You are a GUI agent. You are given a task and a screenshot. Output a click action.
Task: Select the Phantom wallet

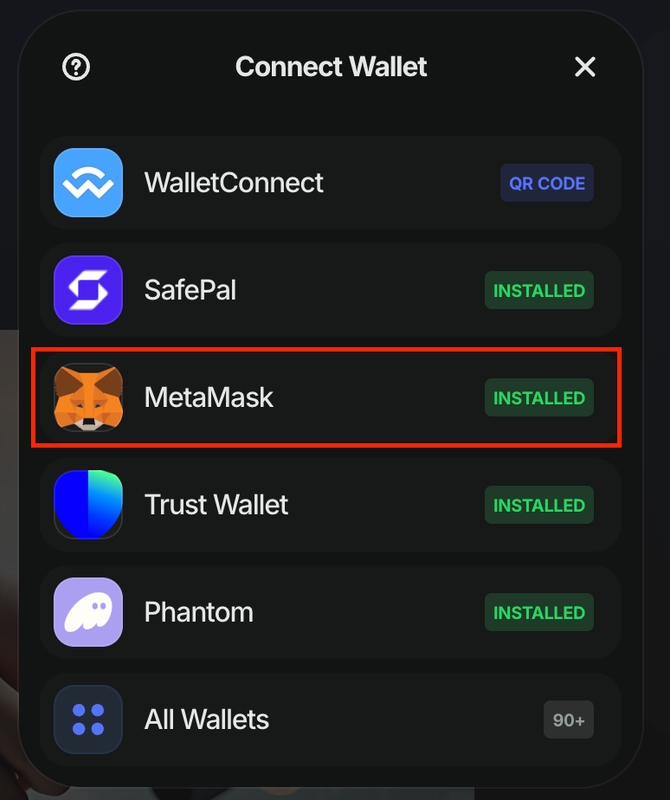330,612
